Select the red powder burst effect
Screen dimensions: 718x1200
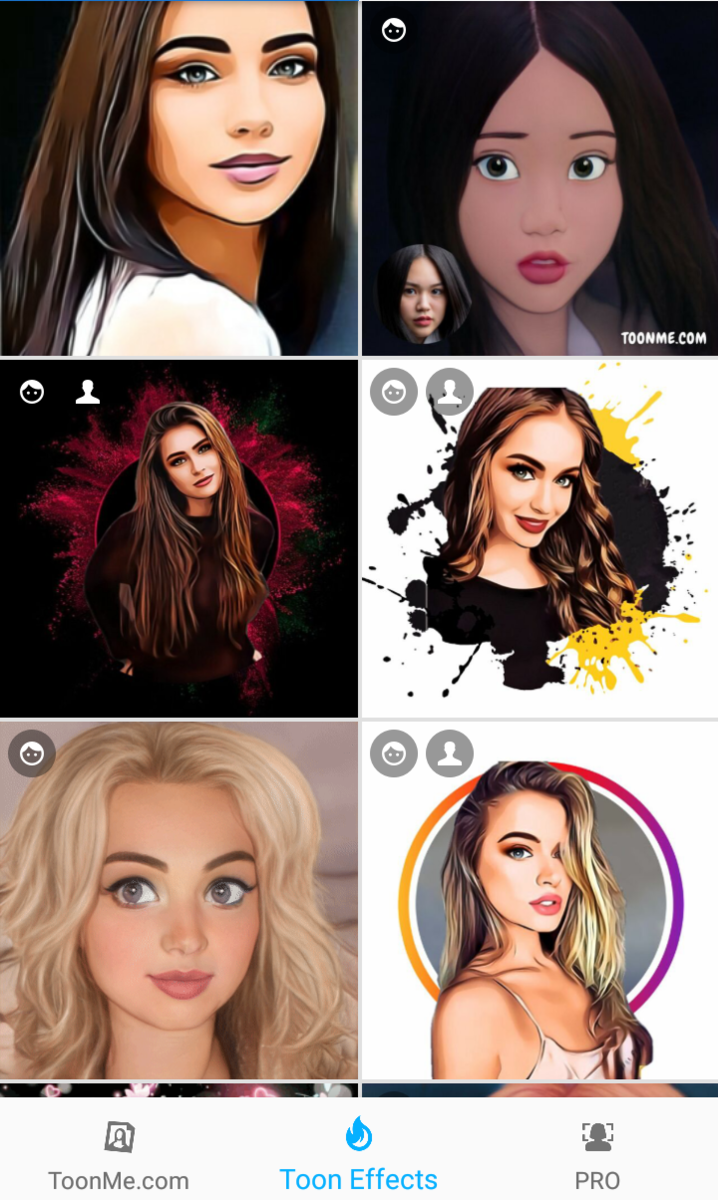tap(179, 538)
